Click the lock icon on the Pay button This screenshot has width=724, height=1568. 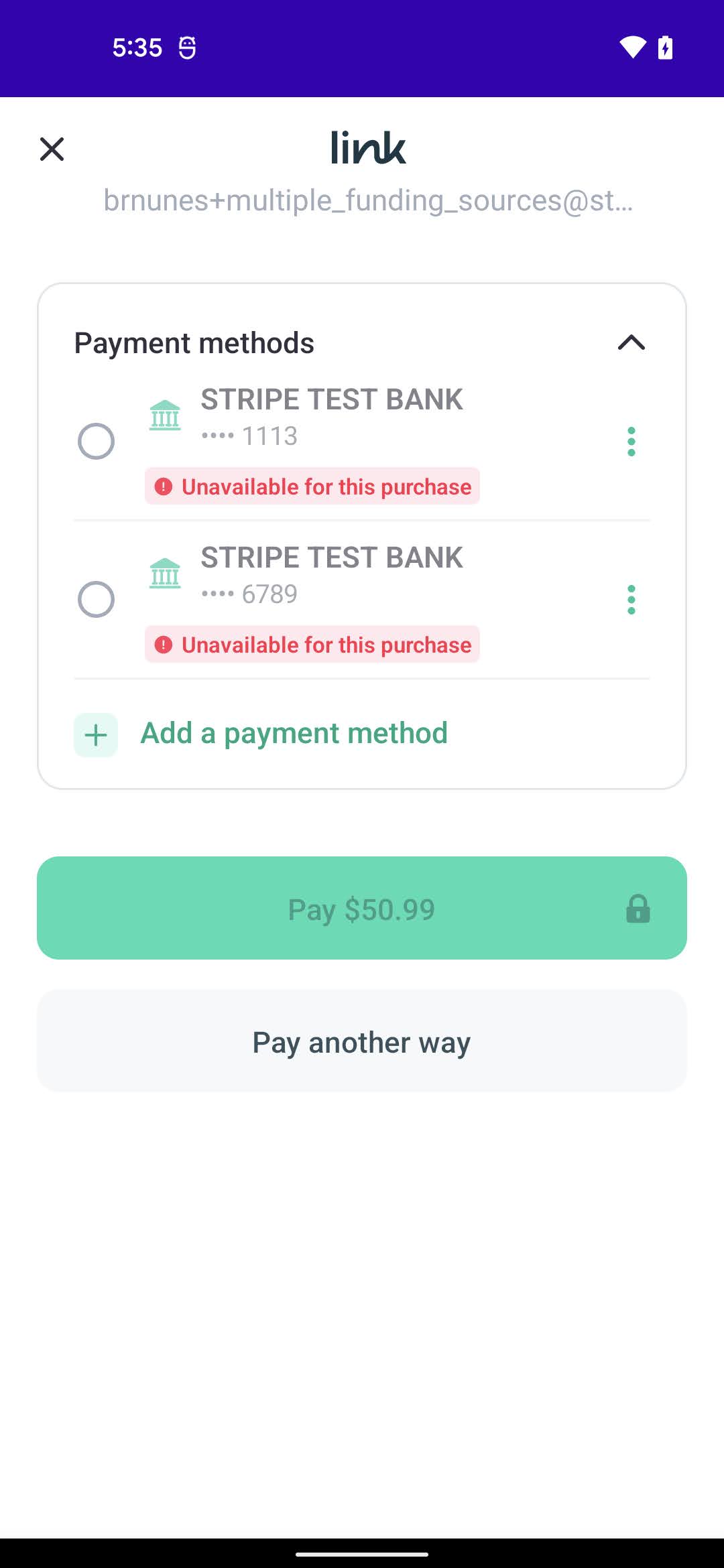(x=638, y=909)
